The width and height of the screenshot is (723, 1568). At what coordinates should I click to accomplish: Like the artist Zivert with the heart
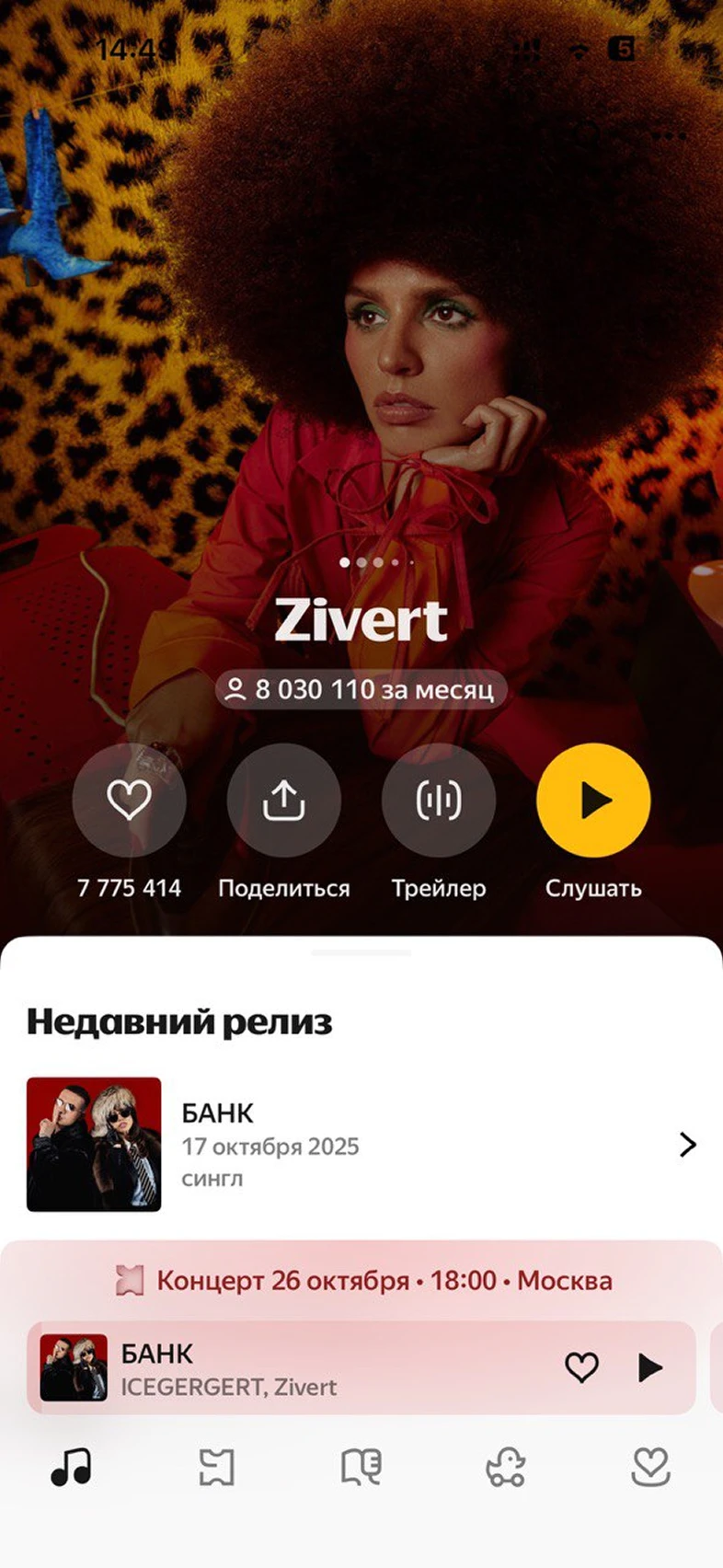click(x=130, y=801)
